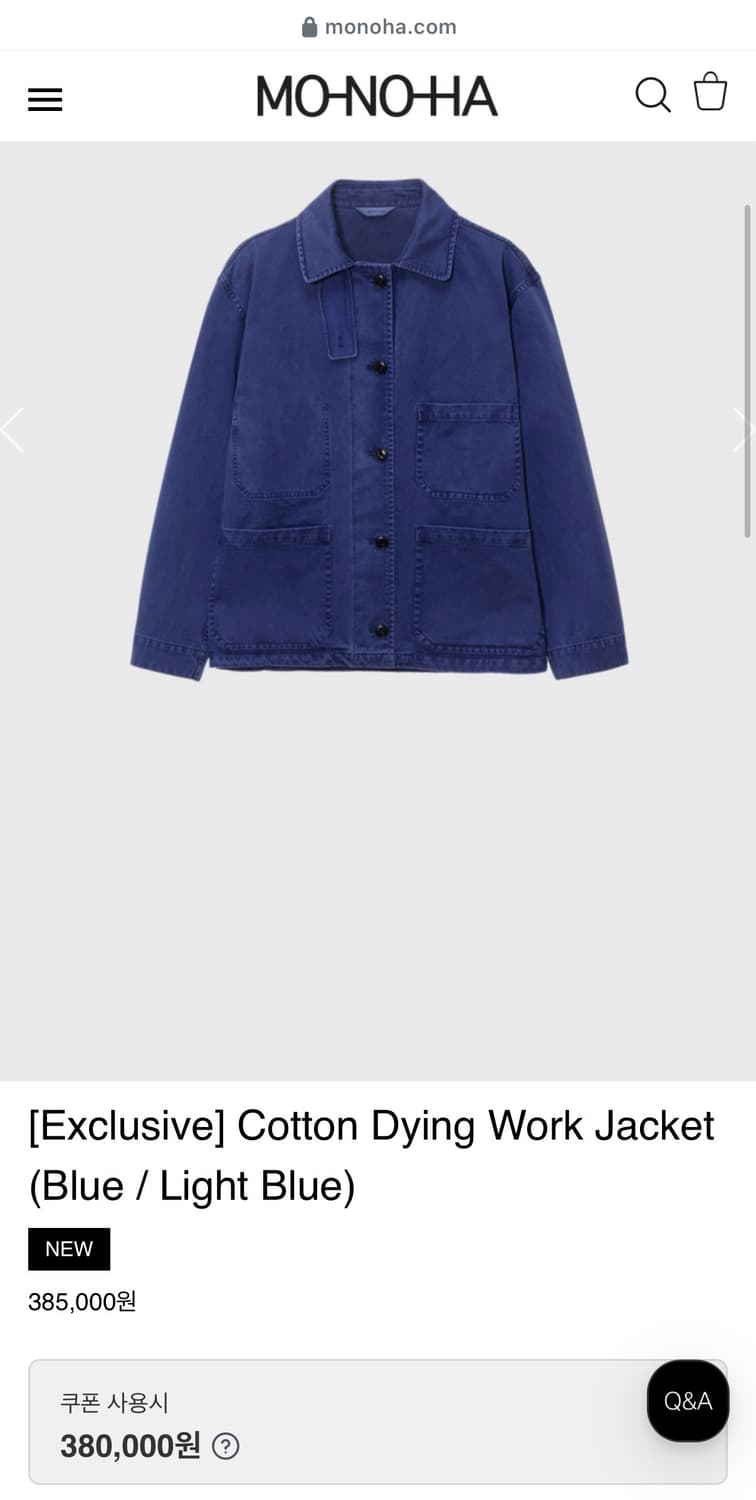The height and width of the screenshot is (1500, 756).
Task: Open the blue work jacket image
Action: tap(379, 430)
